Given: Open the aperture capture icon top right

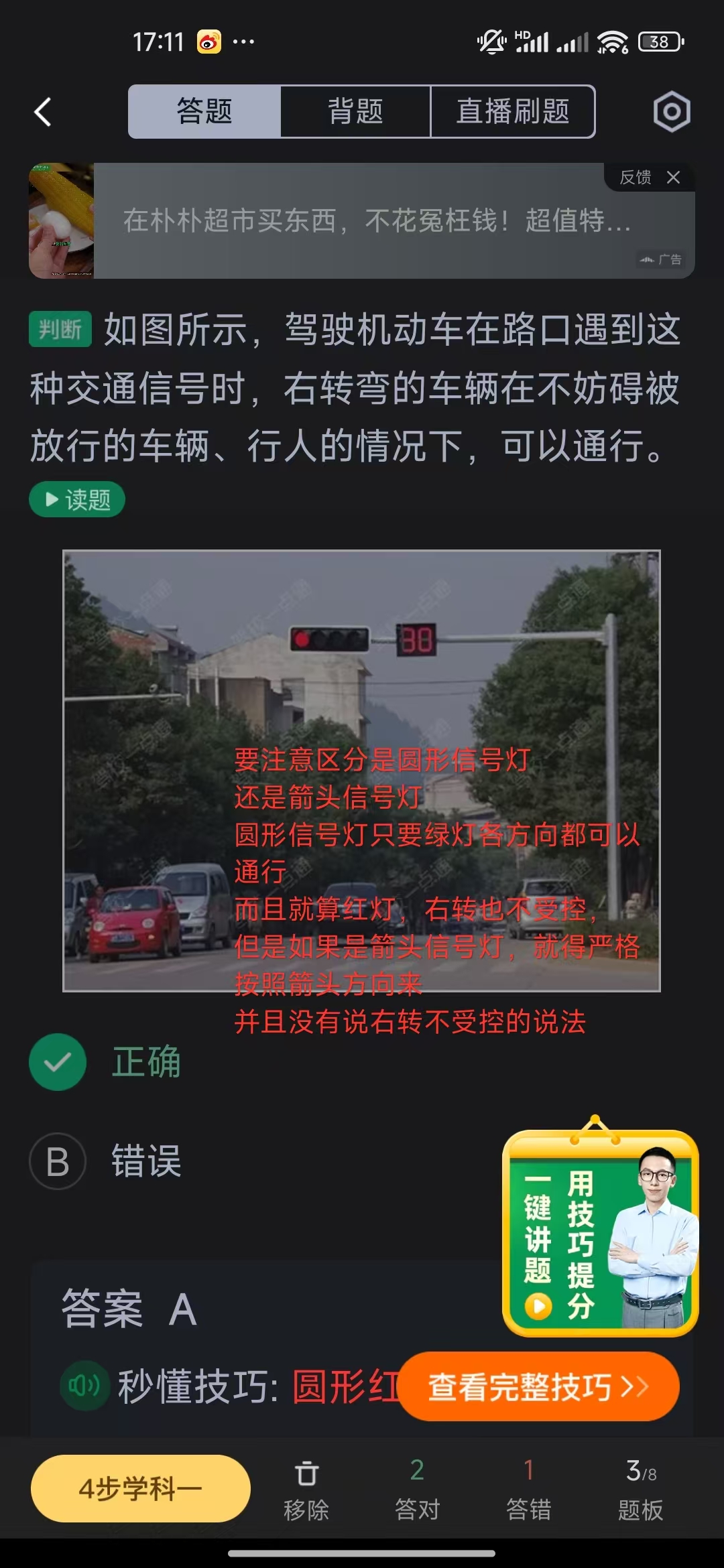Looking at the screenshot, I should 672,112.
